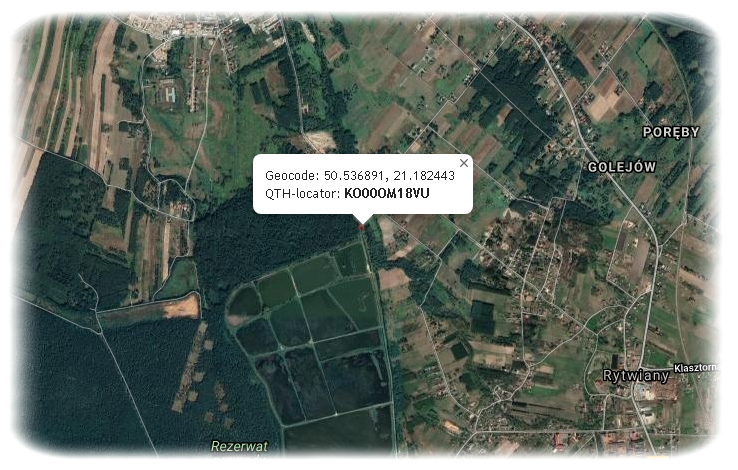Tap the red map marker pin
Image resolution: width=738 pixels, height=470 pixels.
point(361,227)
